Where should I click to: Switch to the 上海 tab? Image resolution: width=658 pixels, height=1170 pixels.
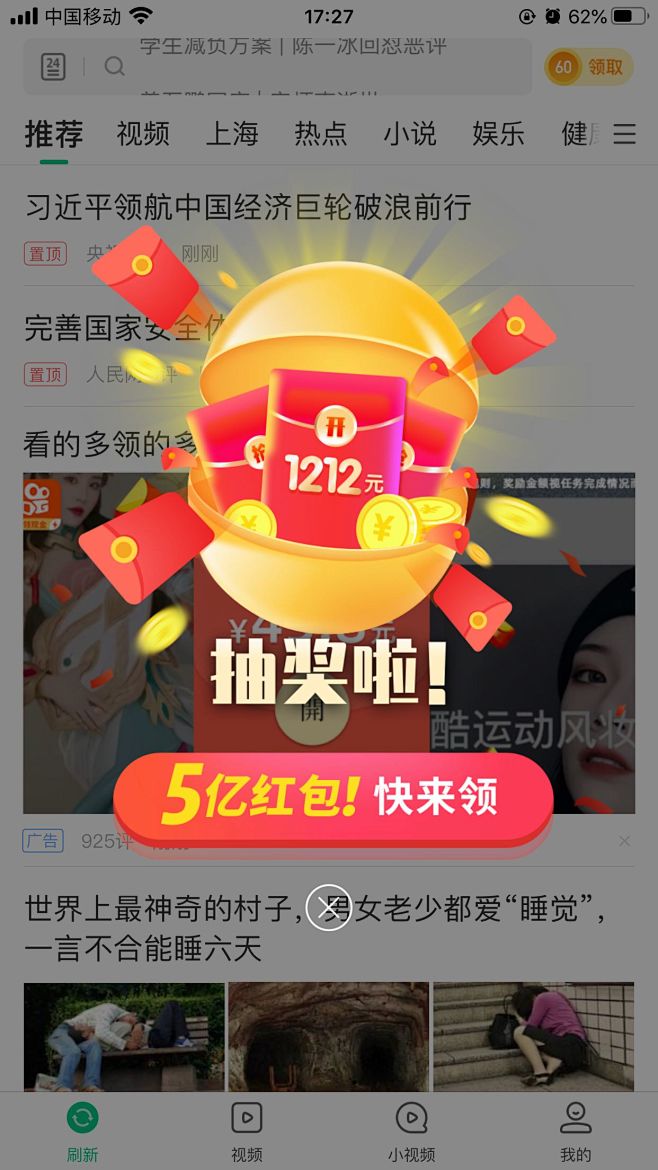[232, 134]
